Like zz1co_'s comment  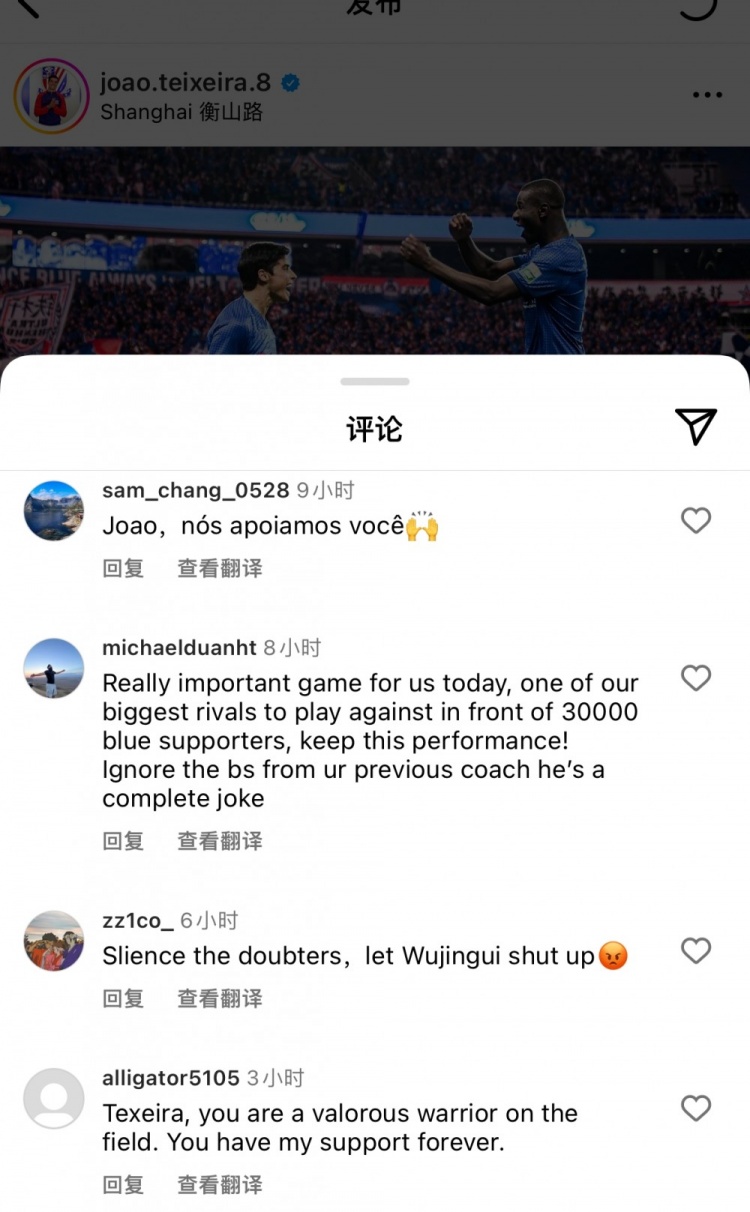(696, 950)
